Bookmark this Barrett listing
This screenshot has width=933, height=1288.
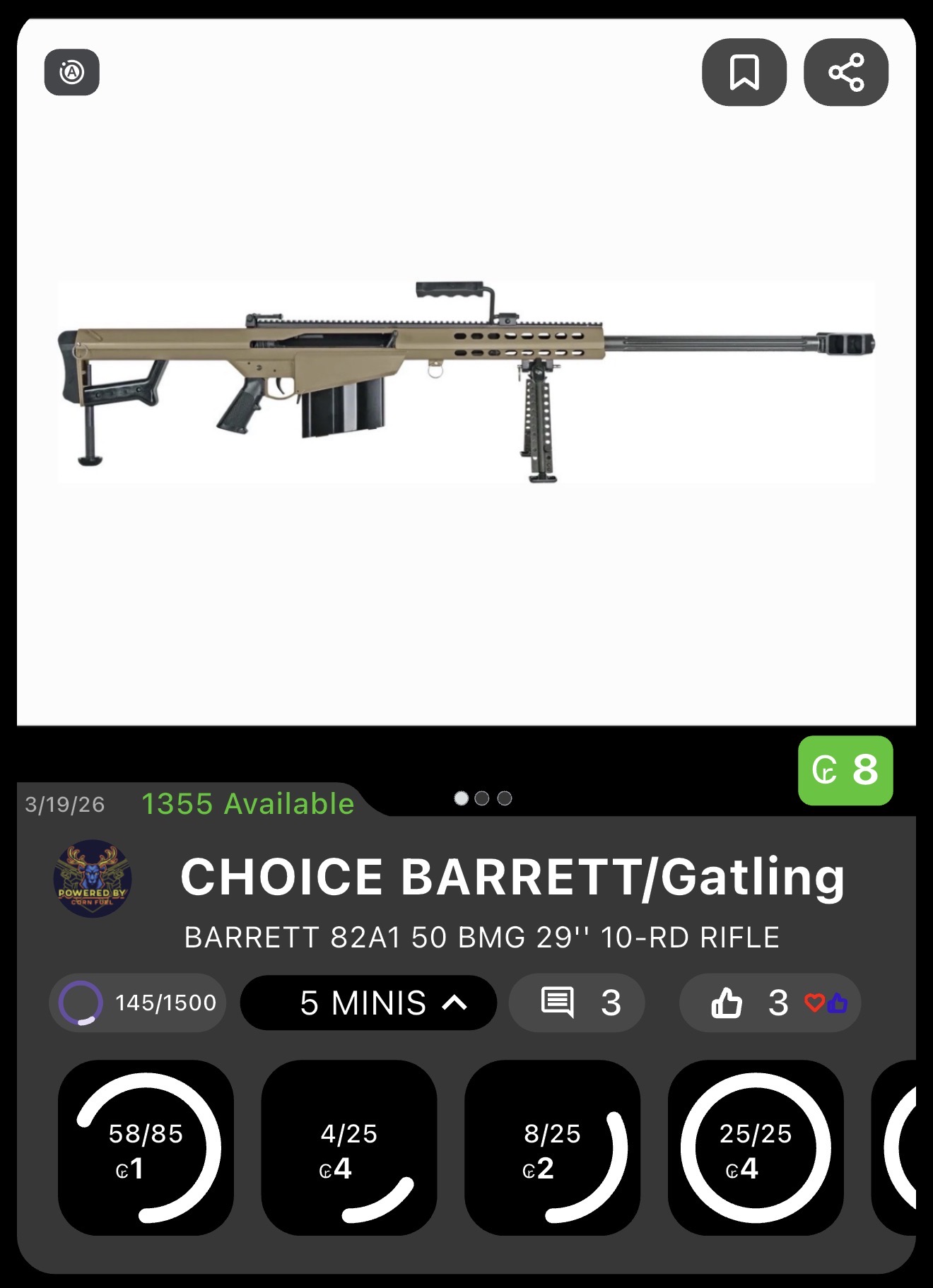(x=744, y=72)
